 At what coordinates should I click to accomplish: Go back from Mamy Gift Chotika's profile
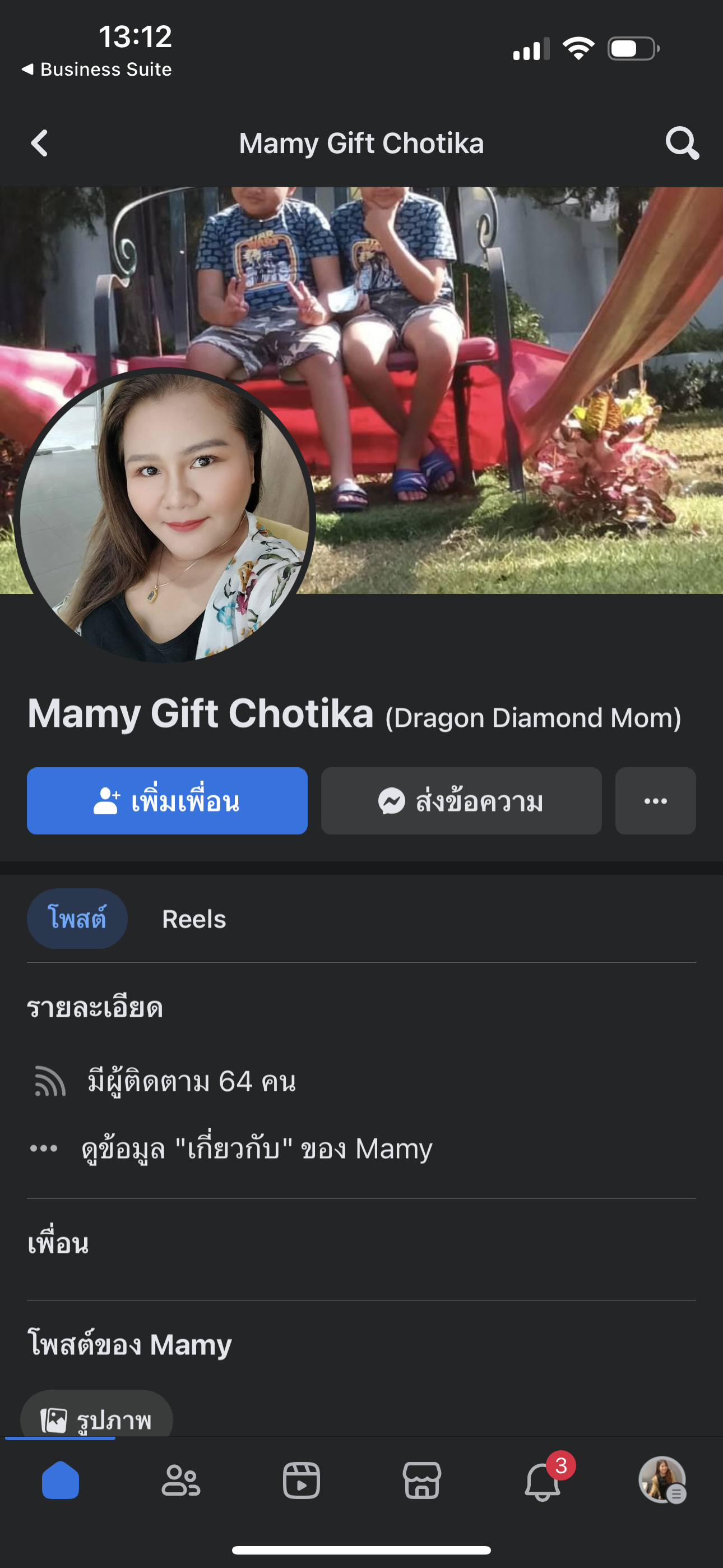(x=40, y=144)
